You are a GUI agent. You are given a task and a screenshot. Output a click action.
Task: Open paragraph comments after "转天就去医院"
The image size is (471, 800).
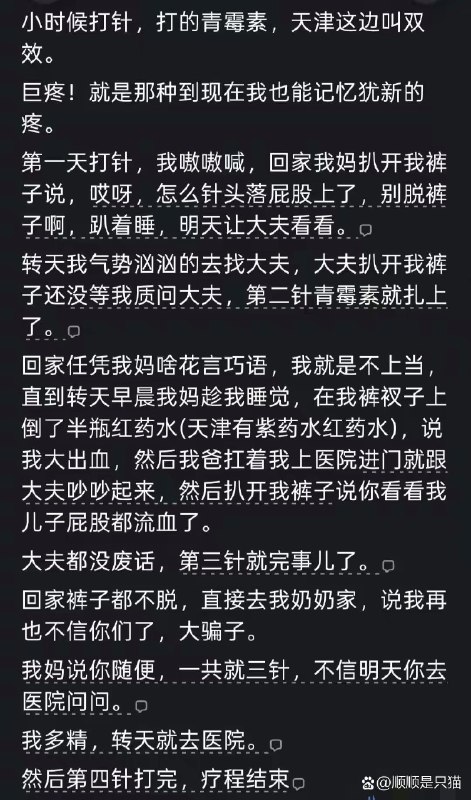pyautogui.click(x=276, y=745)
